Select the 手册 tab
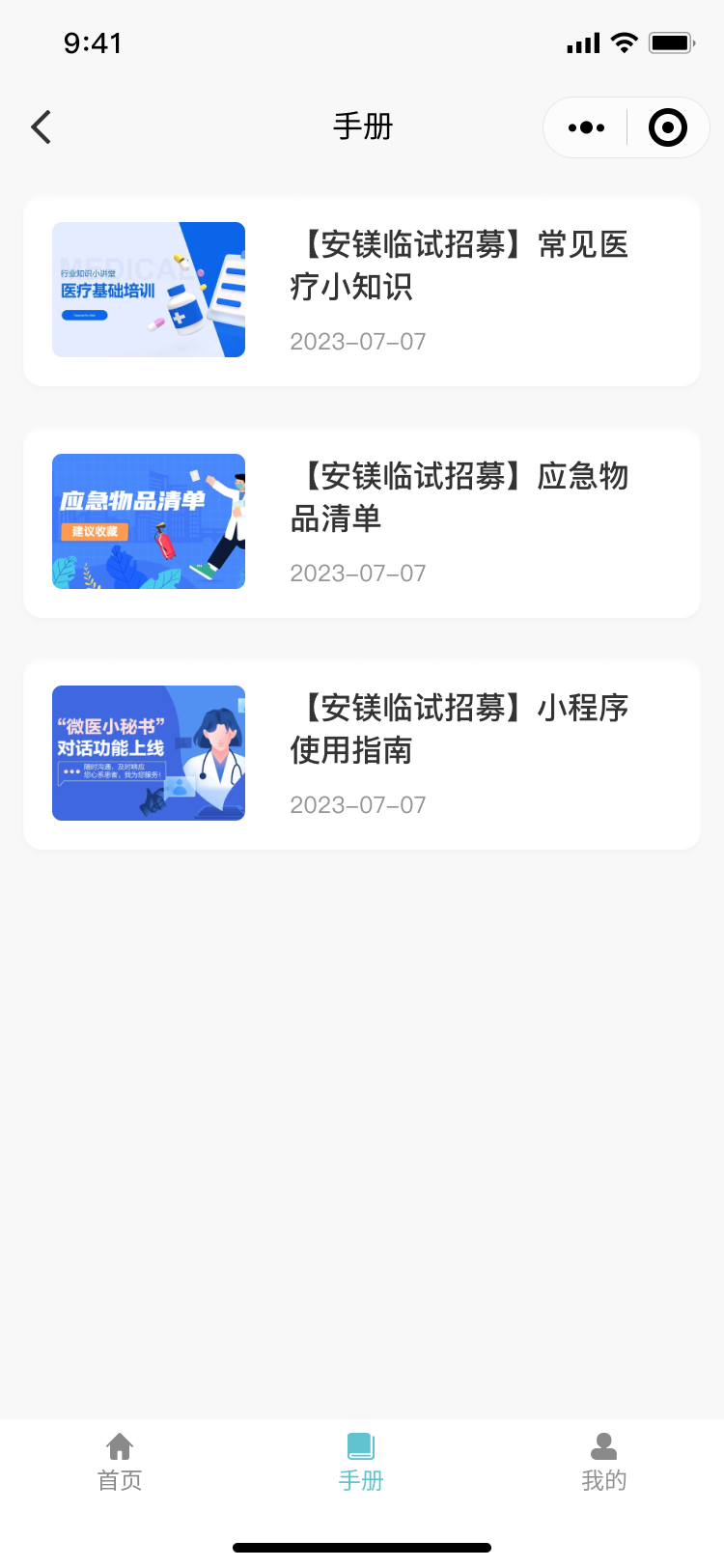 click(361, 1462)
